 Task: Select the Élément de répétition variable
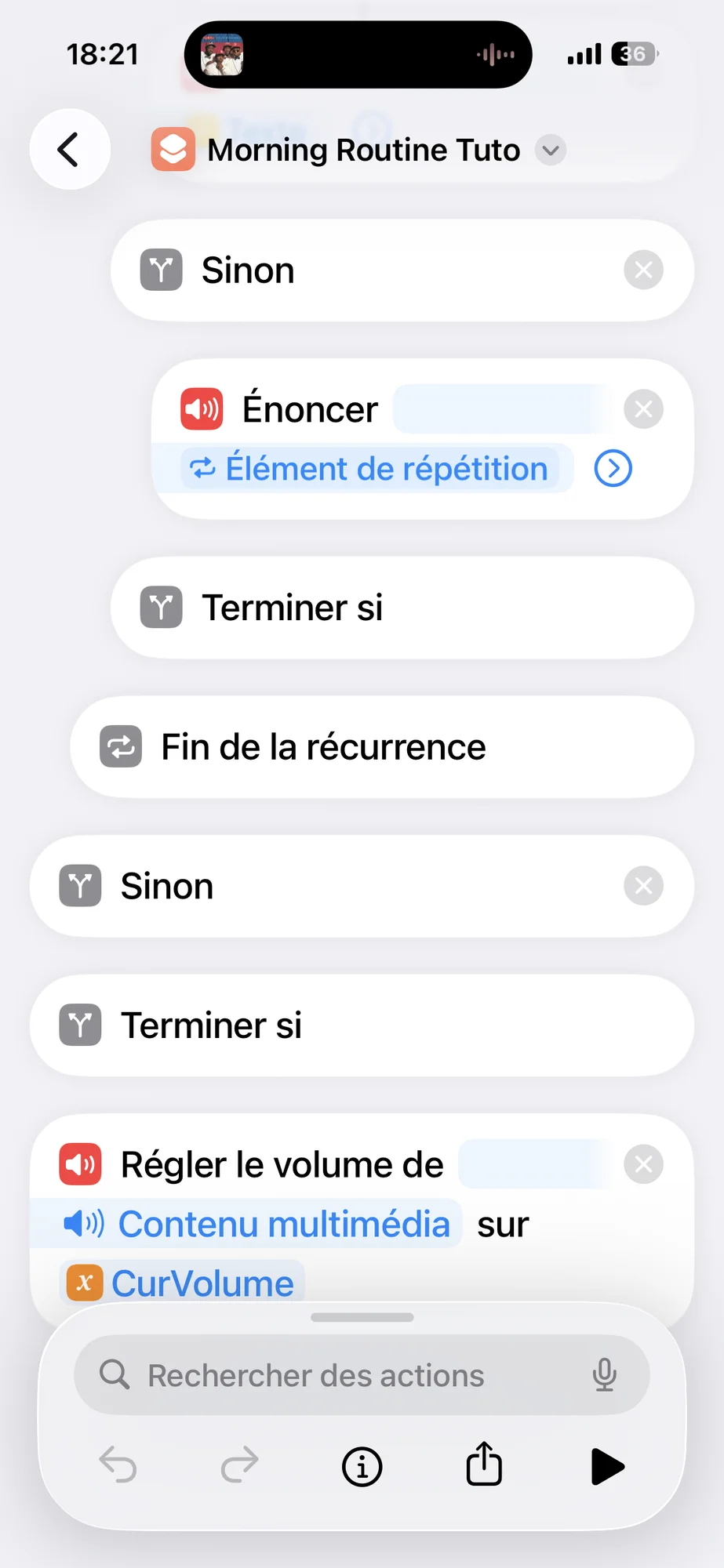[369, 469]
